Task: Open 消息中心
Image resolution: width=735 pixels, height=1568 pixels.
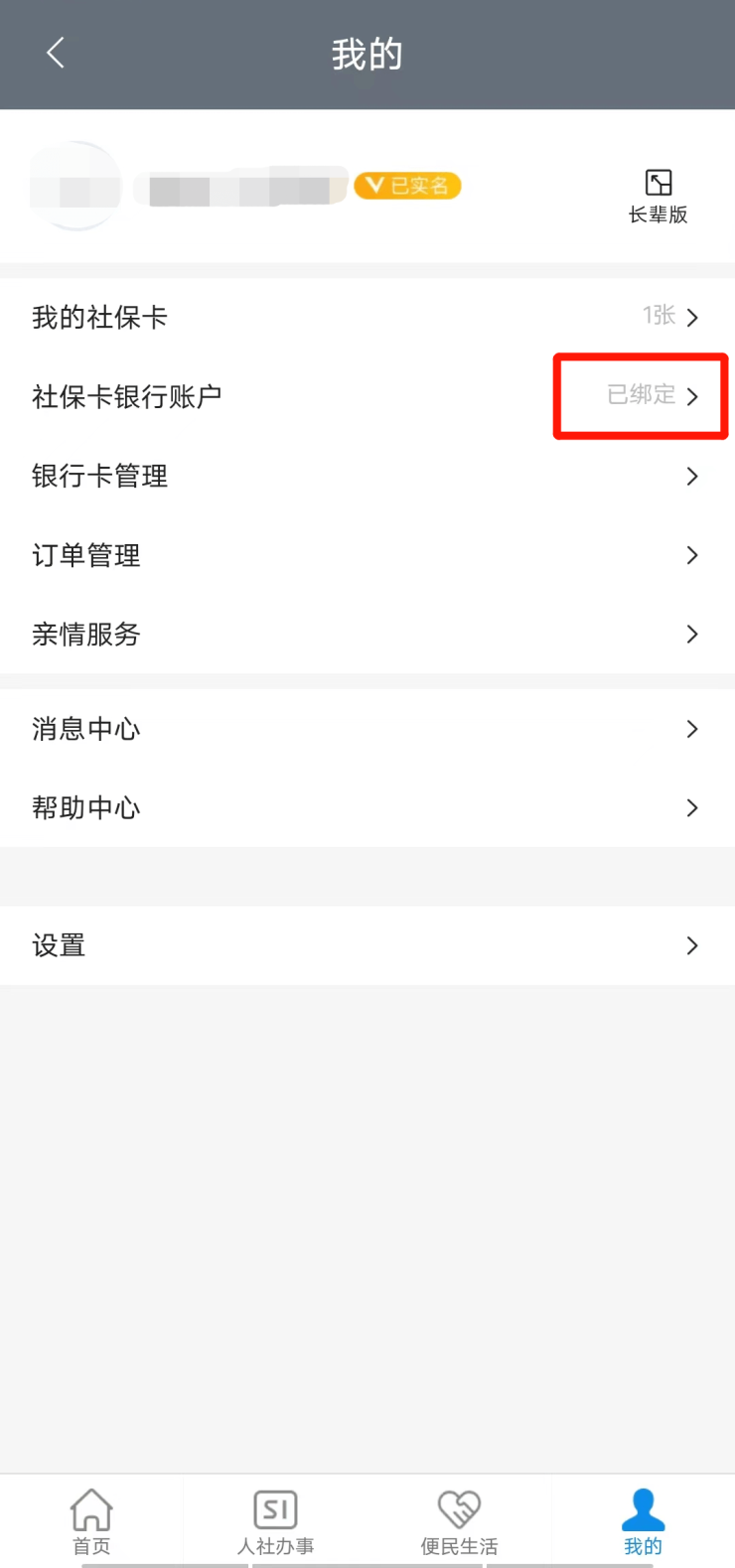Action: [367, 729]
